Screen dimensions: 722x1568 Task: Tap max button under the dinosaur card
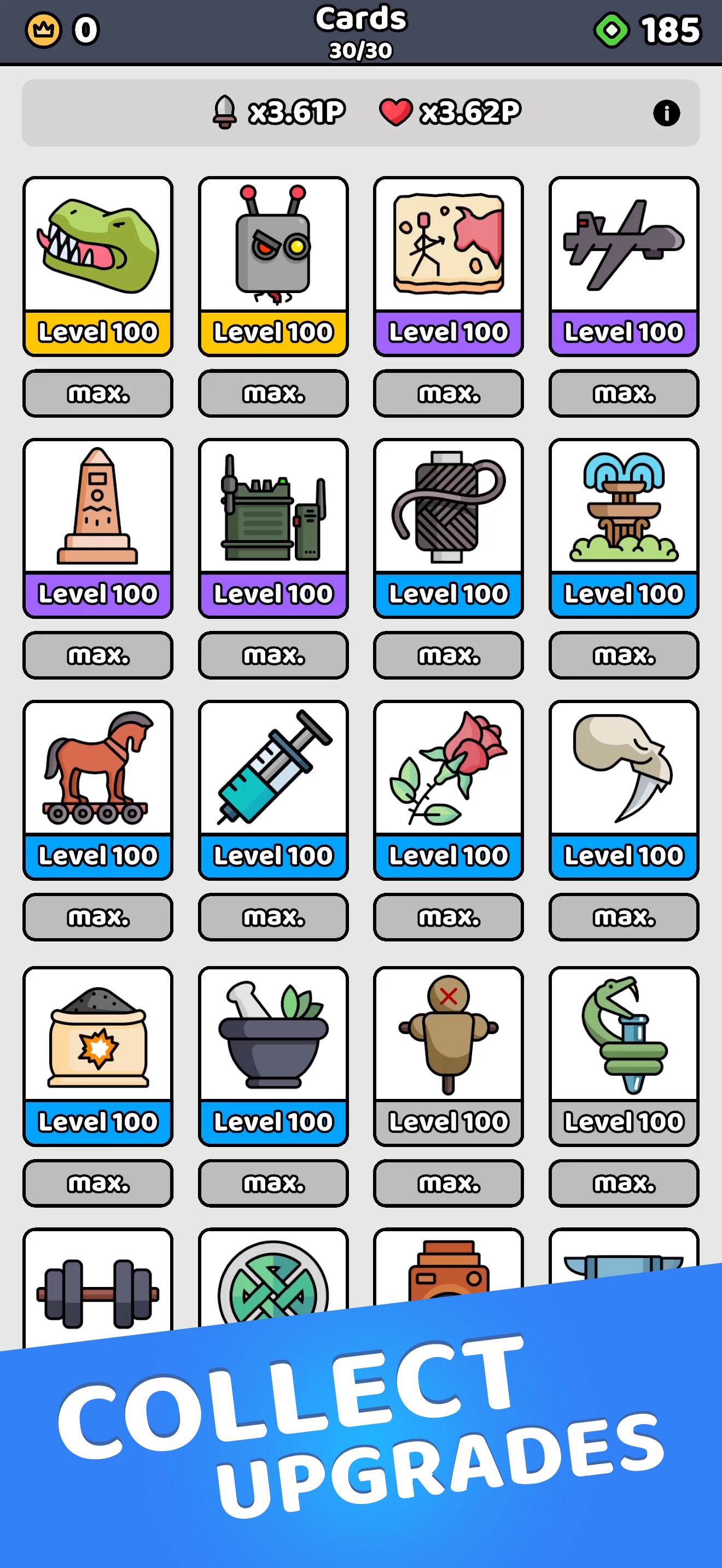pyautogui.click(x=97, y=393)
